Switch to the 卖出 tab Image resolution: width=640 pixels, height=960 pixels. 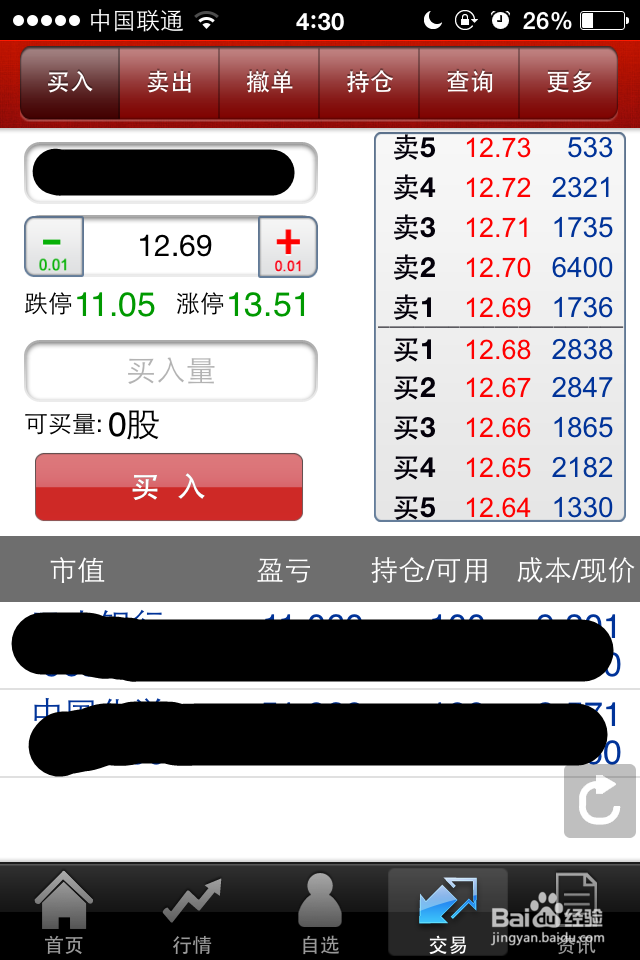[x=170, y=83]
